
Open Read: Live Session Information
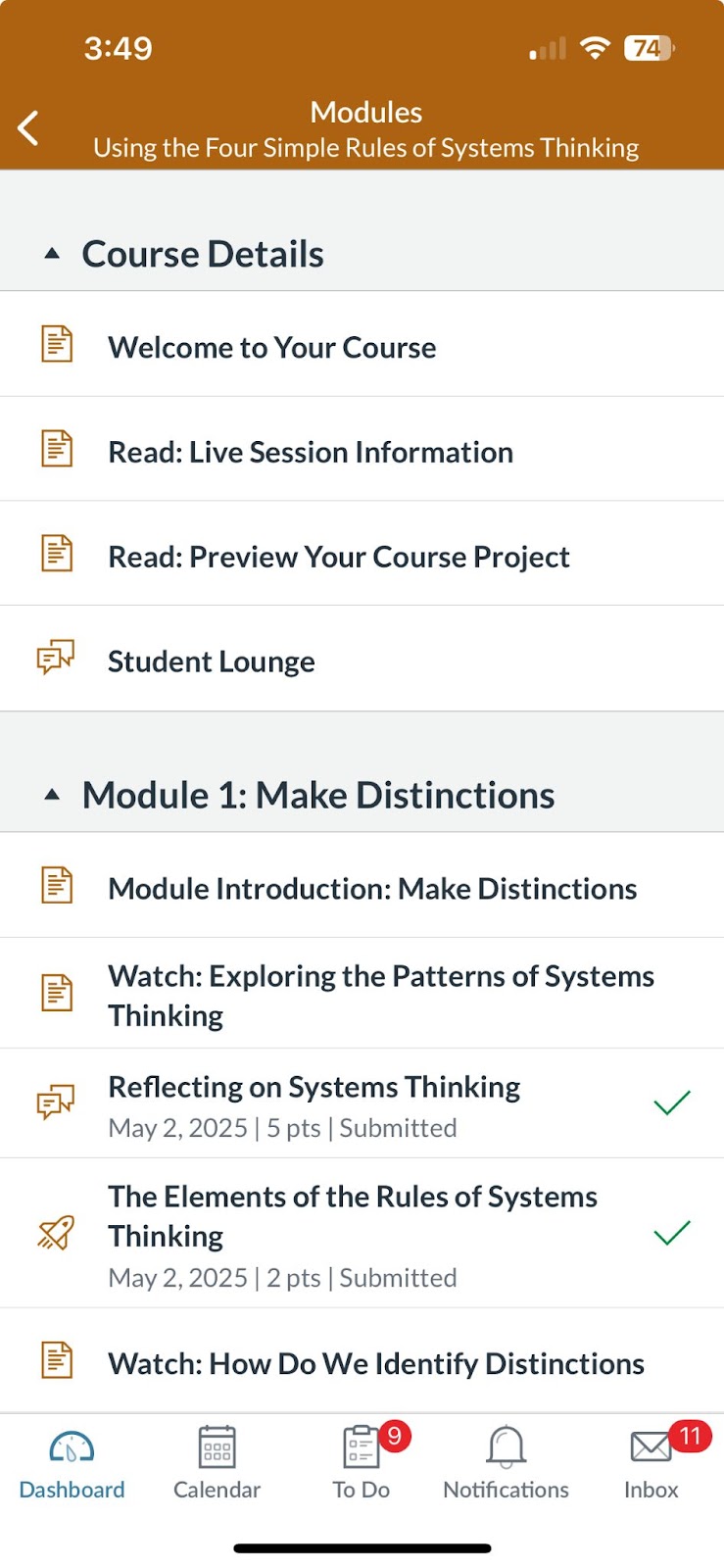coord(362,450)
